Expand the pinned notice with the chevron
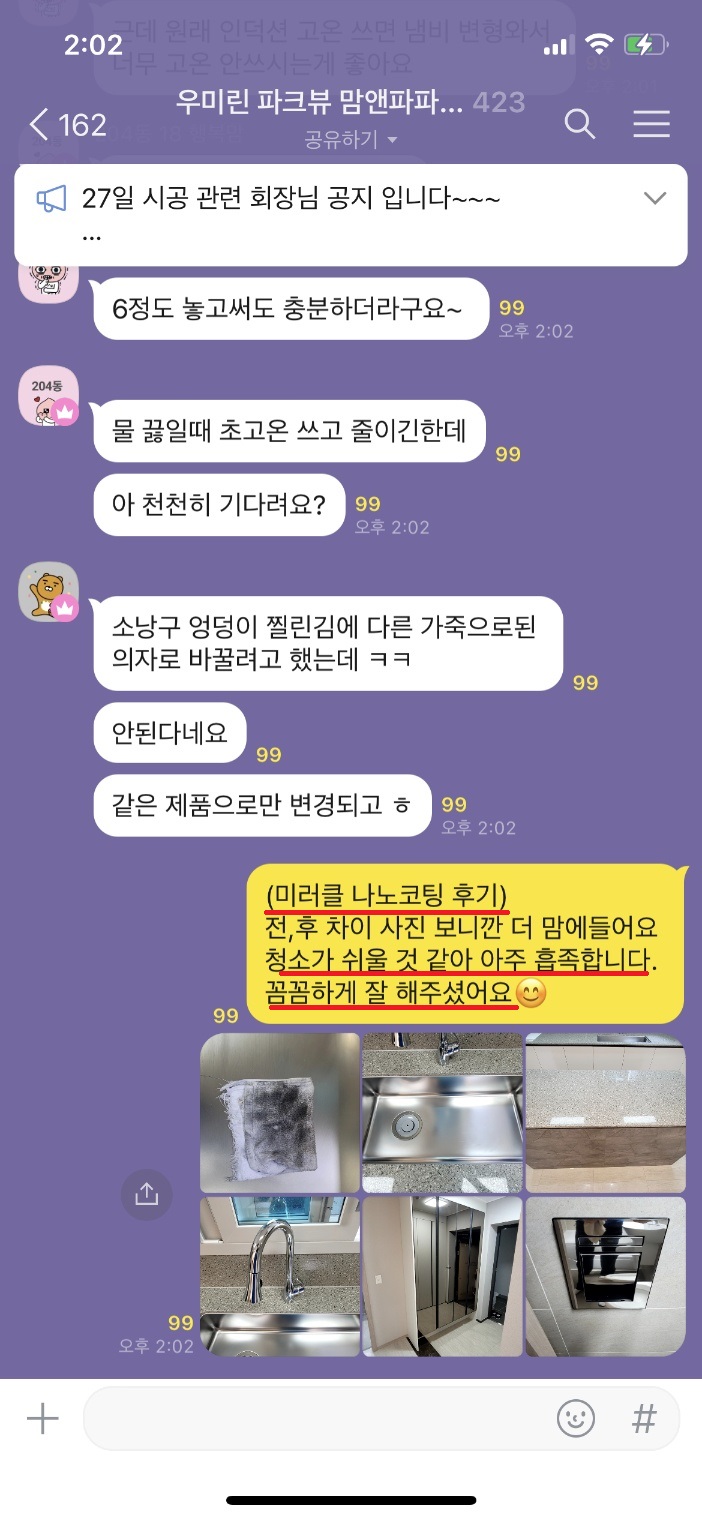Image resolution: width=702 pixels, height=1519 pixels. 655,198
